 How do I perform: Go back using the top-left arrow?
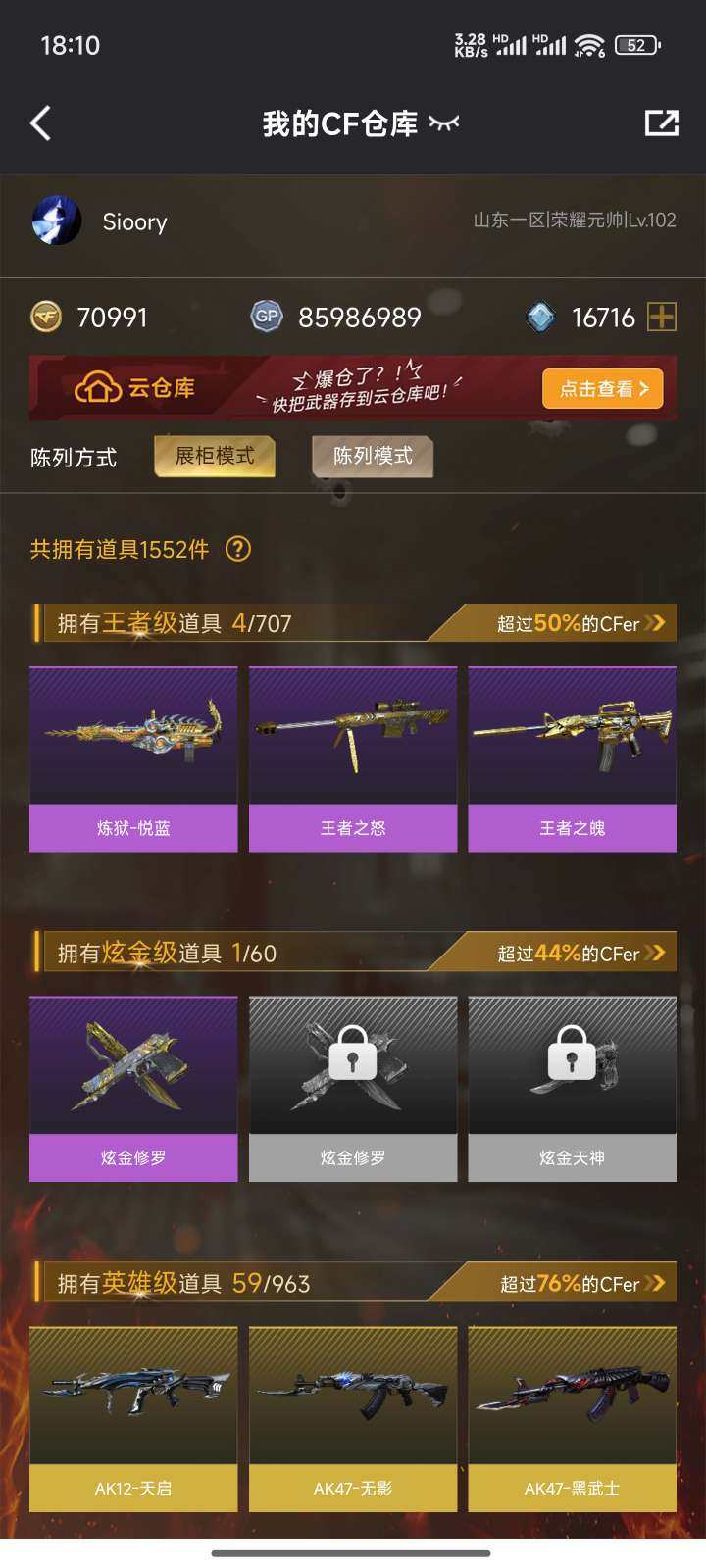click(x=40, y=123)
